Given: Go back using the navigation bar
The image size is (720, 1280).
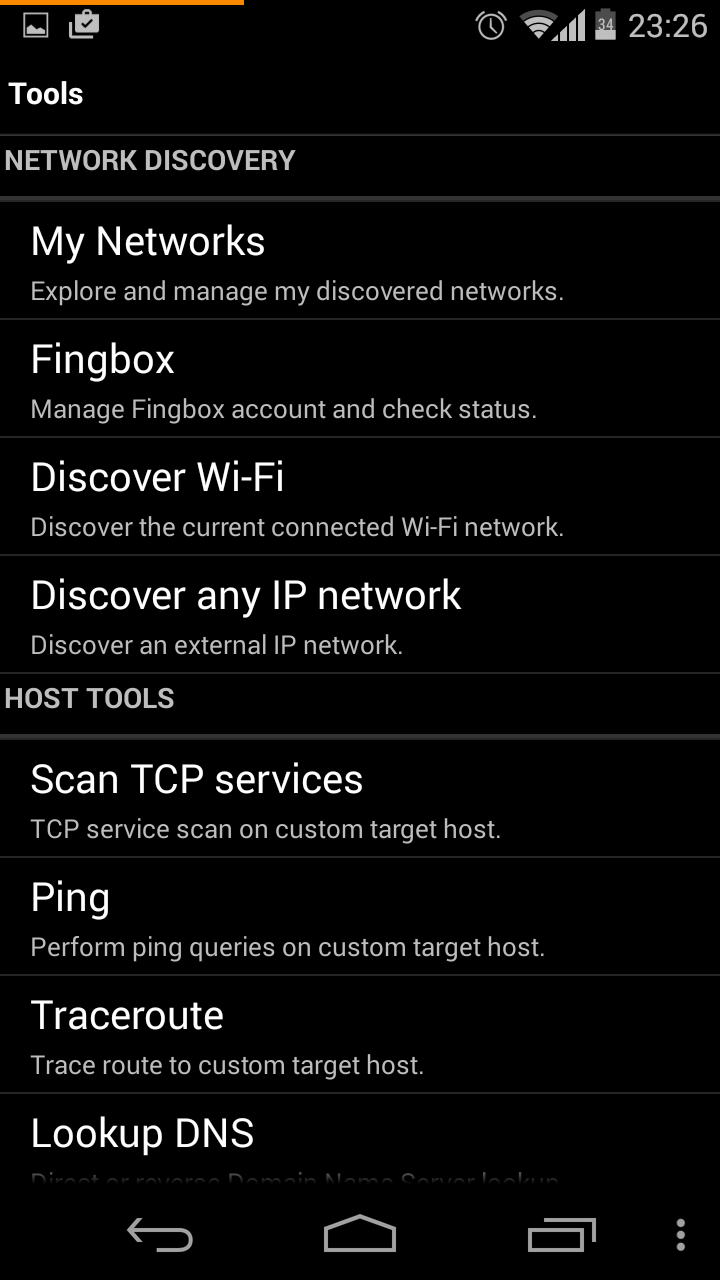Looking at the screenshot, I should (x=160, y=1236).
